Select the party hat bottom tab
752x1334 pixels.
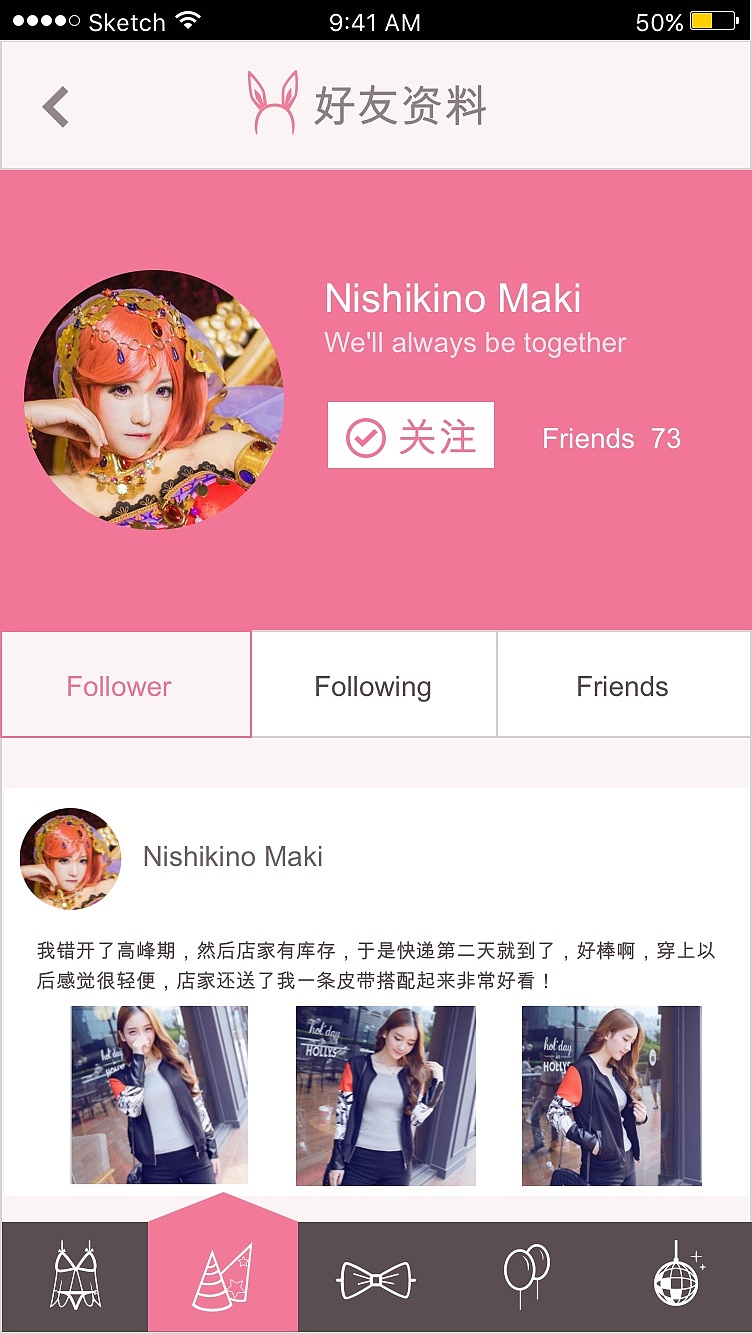click(x=223, y=1276)
